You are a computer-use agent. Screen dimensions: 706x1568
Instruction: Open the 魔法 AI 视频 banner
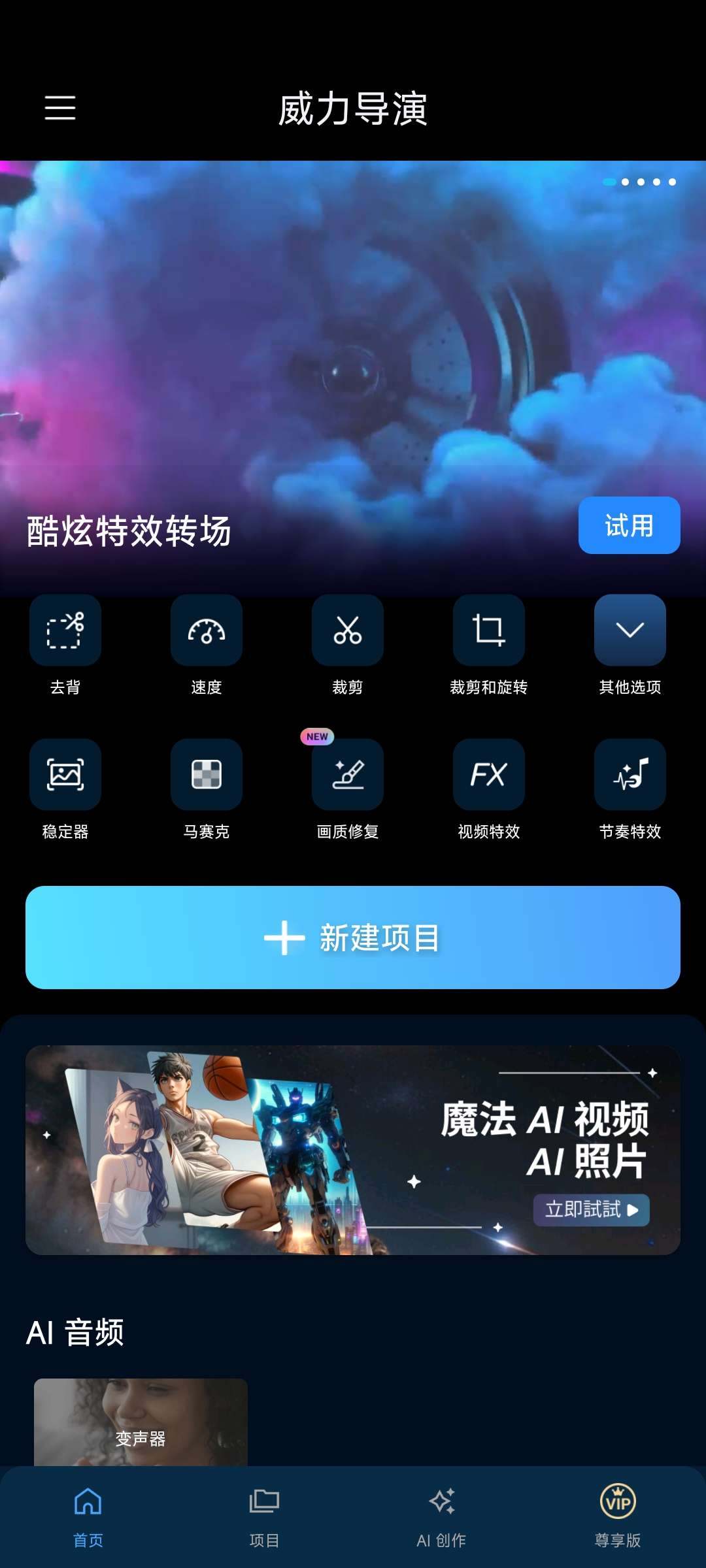click(353, 1150)
